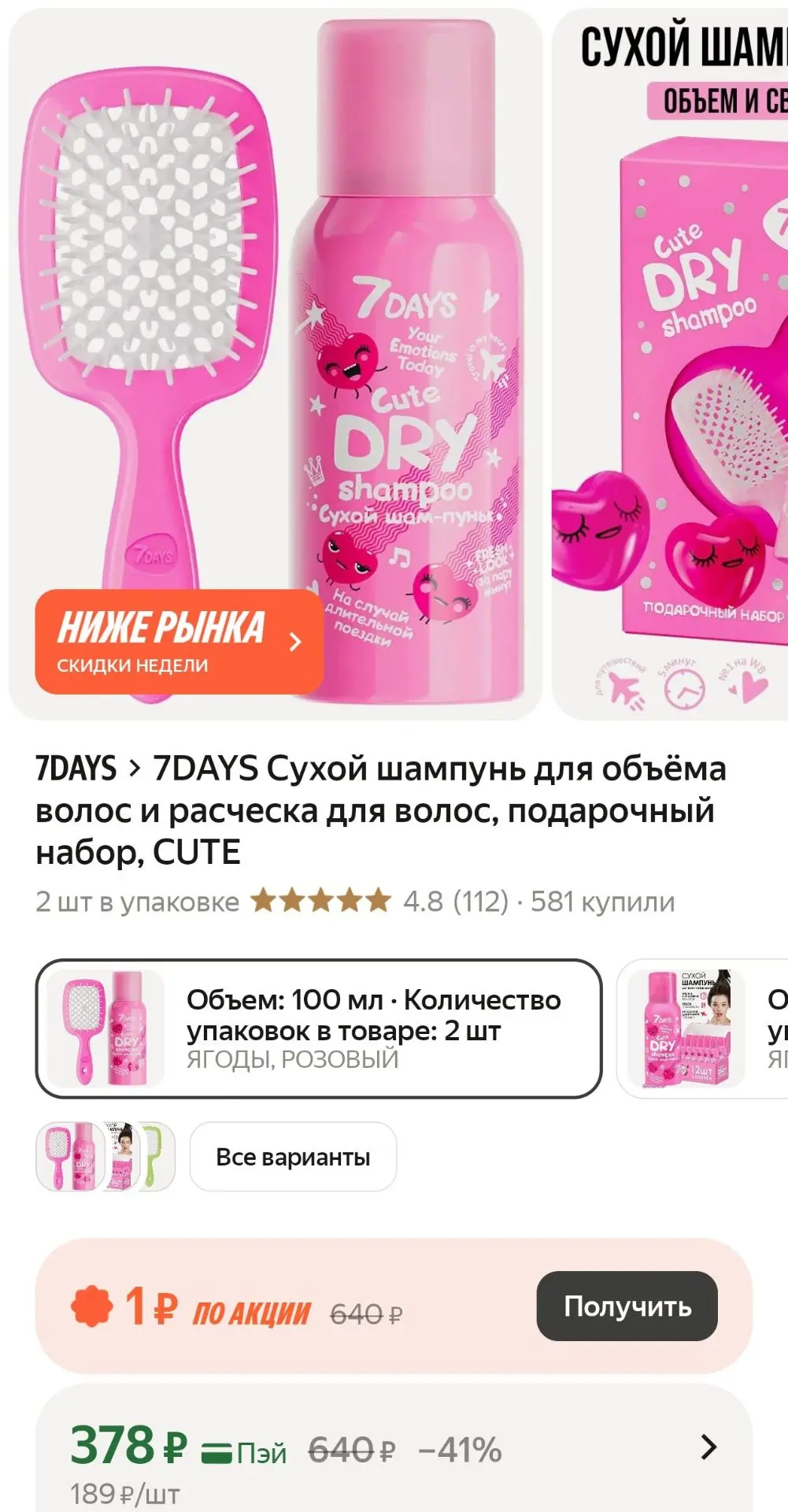View the second product image of the gift box
788x1512 pixels.
[x=671, y=364]
